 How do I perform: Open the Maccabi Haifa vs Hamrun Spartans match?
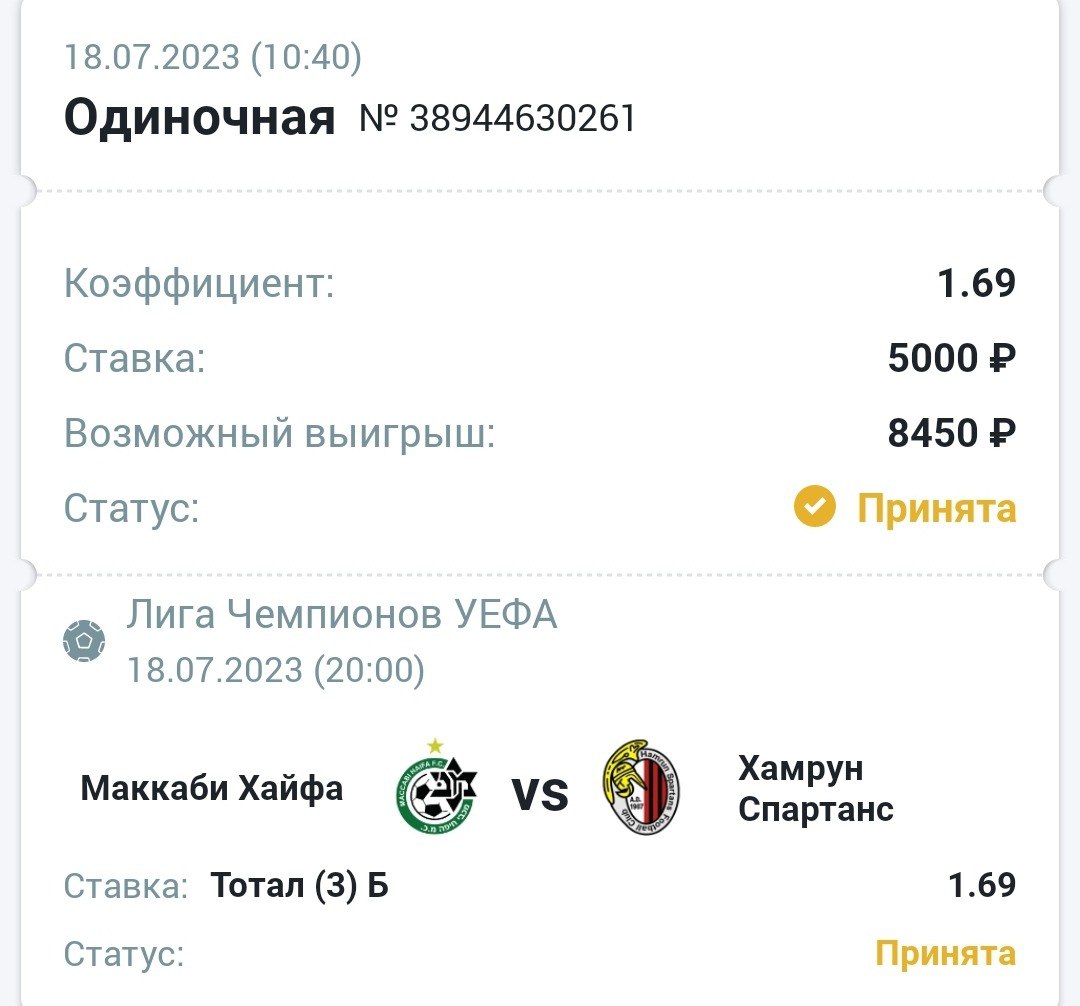pyautogui.click(x=540, y=795)
